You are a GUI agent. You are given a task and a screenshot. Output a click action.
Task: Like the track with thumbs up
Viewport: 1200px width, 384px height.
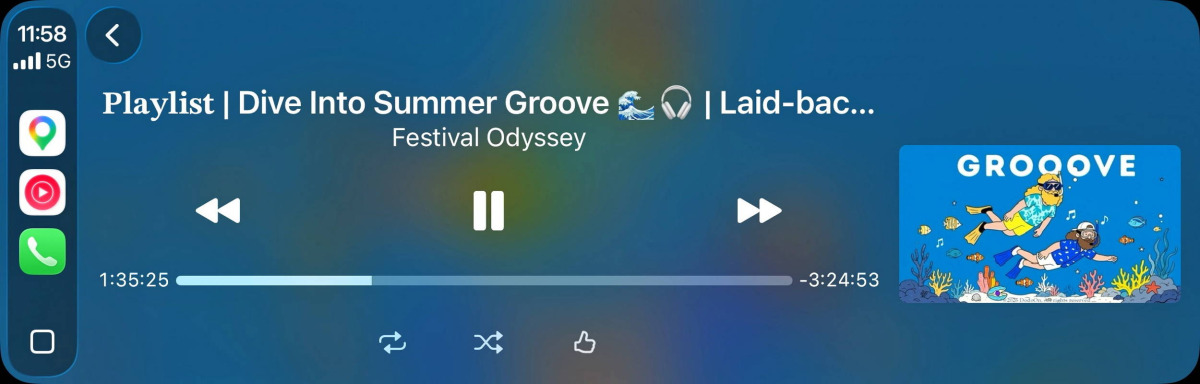584,343
